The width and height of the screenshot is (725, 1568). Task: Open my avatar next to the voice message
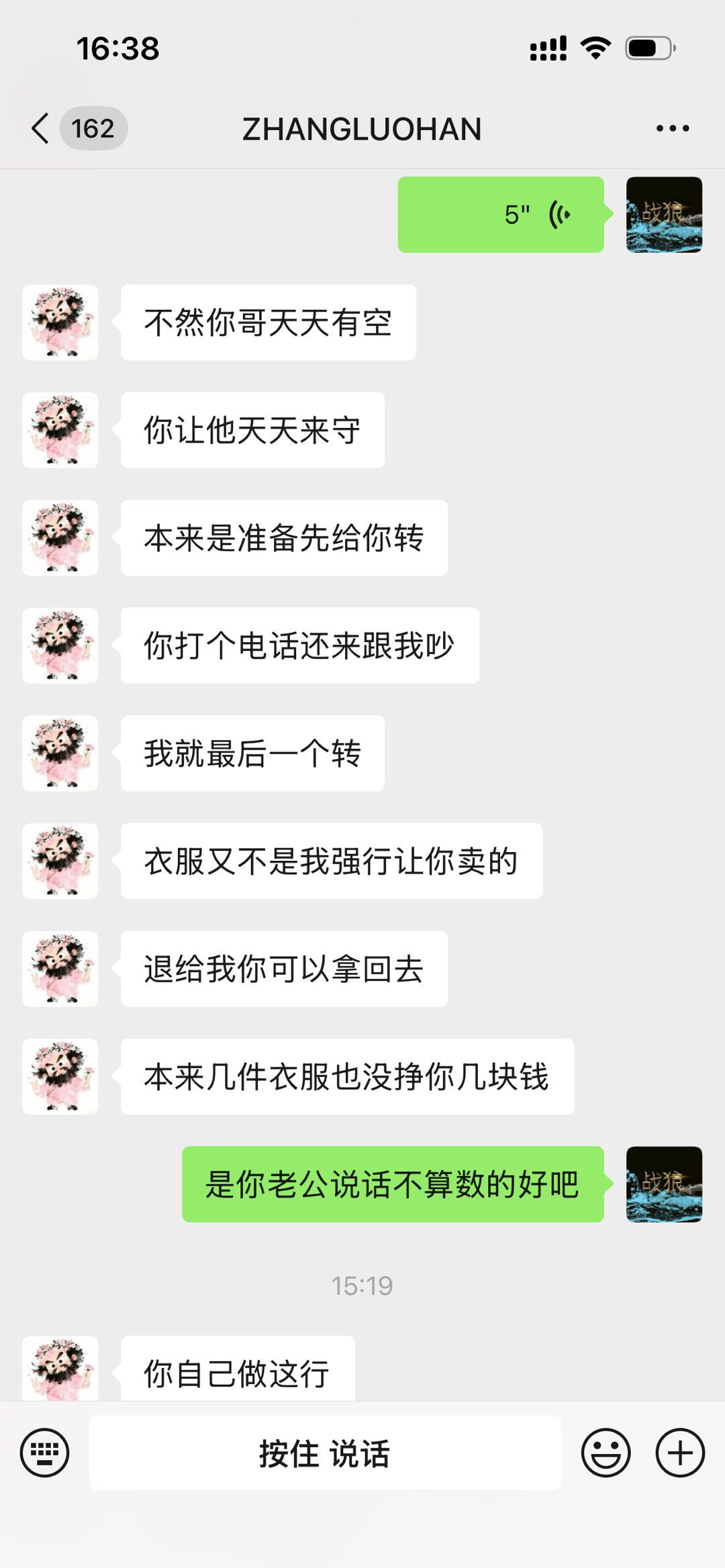click(664, 215)
